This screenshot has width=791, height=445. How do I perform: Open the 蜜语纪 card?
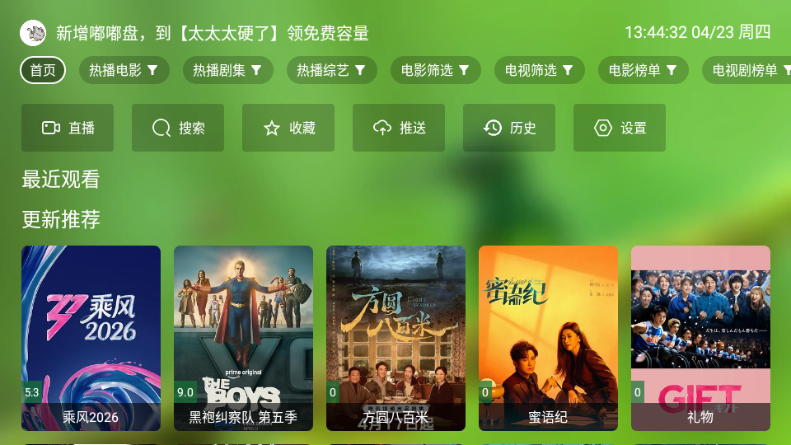coord(548,337)
